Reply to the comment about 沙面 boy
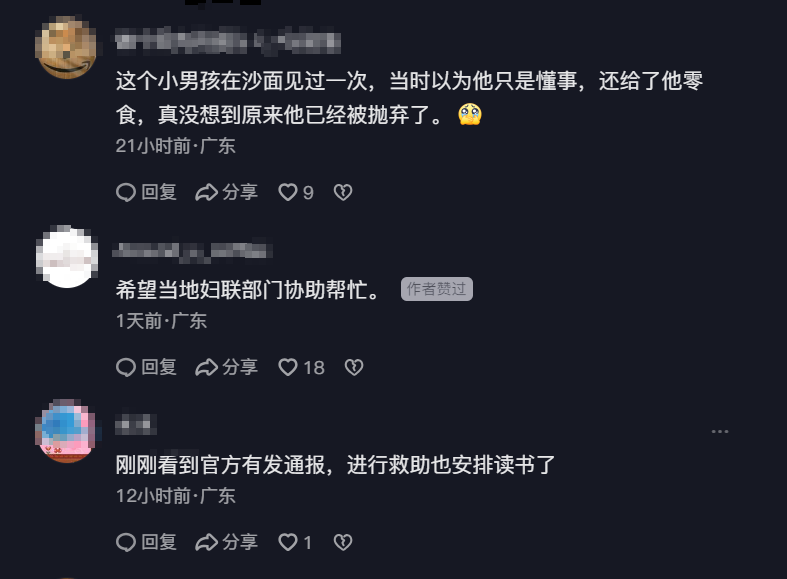This screenshot has height=579, width=787. 146,192
